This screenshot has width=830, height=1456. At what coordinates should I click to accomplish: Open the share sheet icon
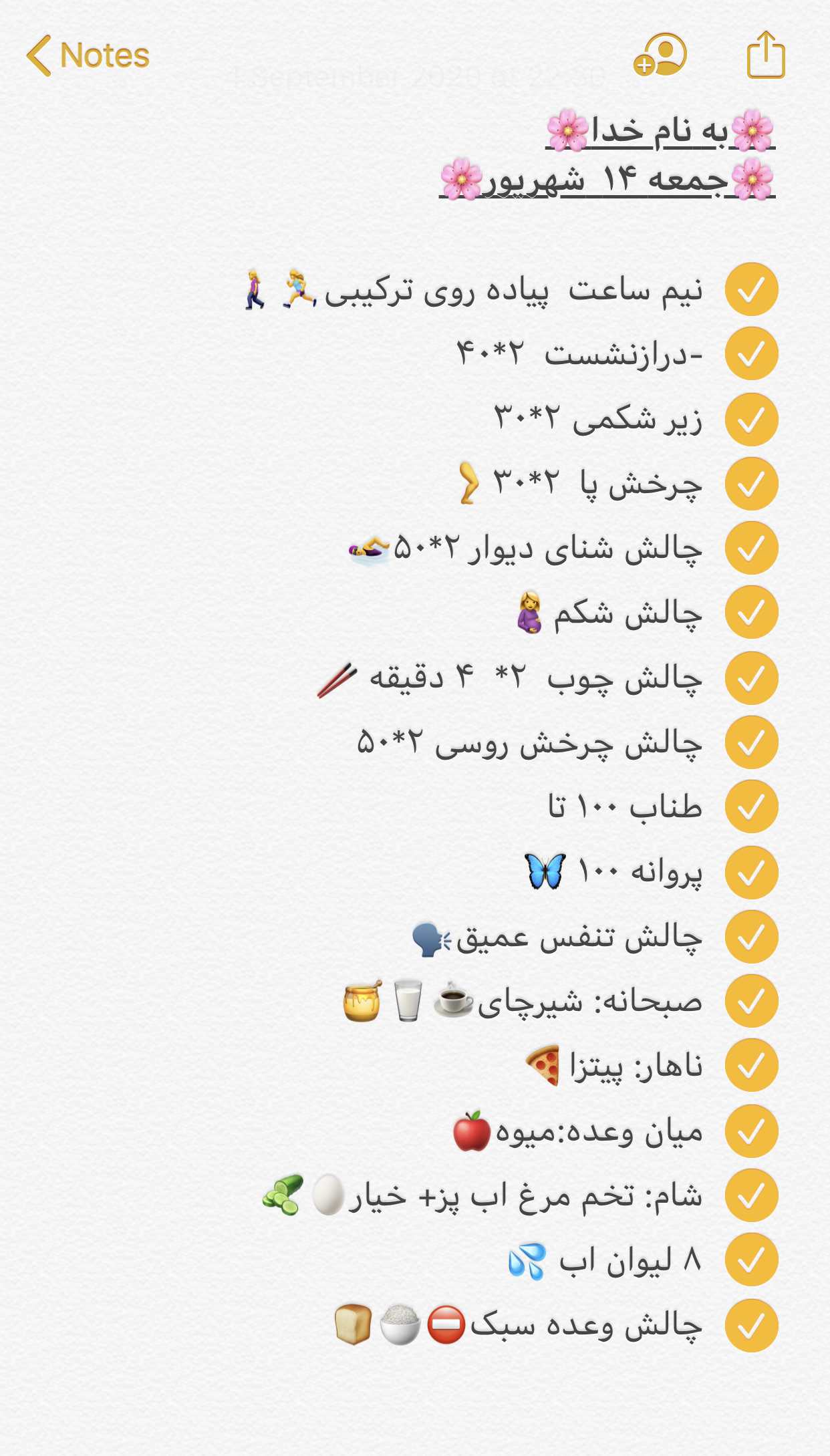coord(766,55)
